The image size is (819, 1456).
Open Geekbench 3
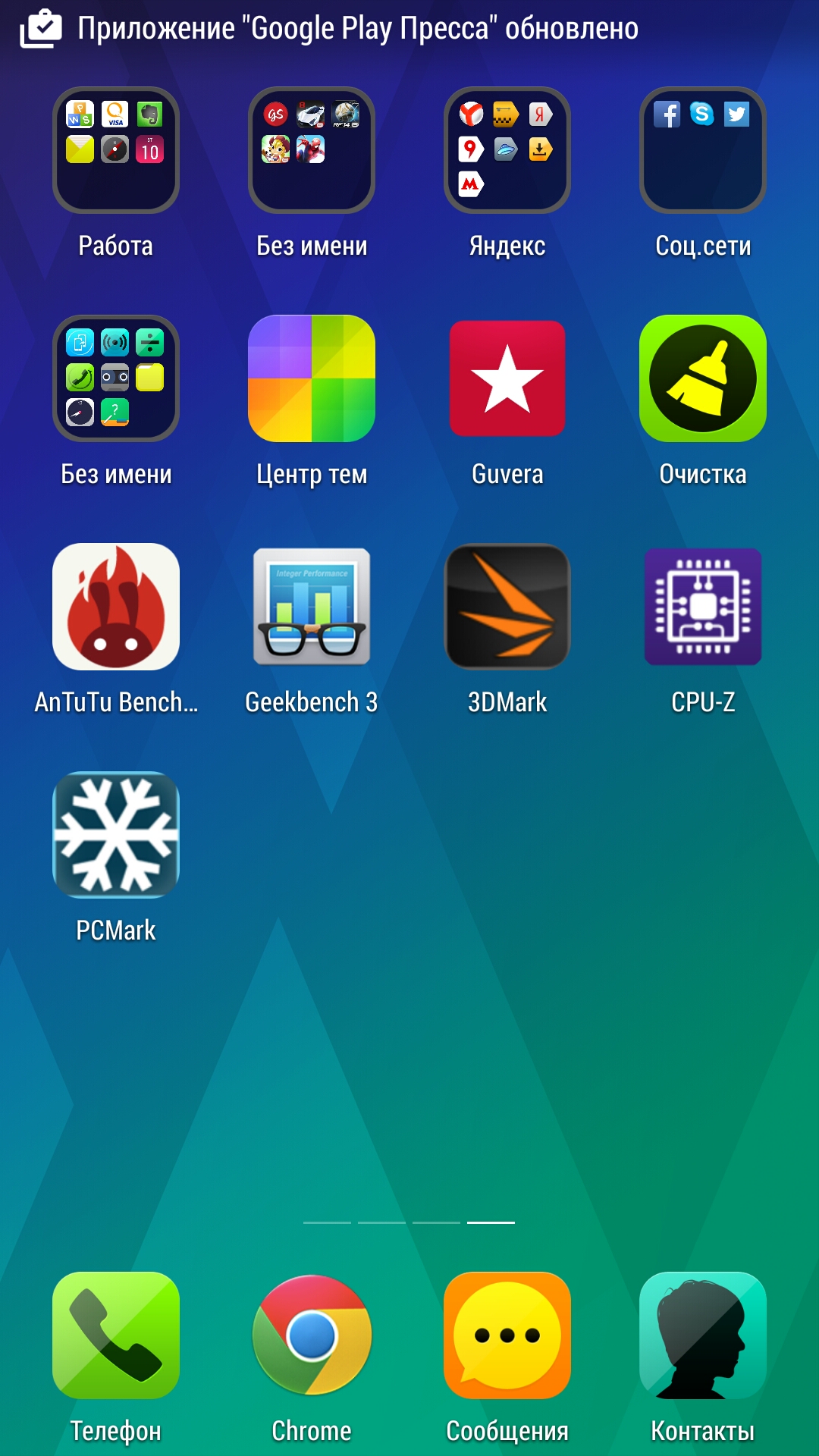coord(311,607)
